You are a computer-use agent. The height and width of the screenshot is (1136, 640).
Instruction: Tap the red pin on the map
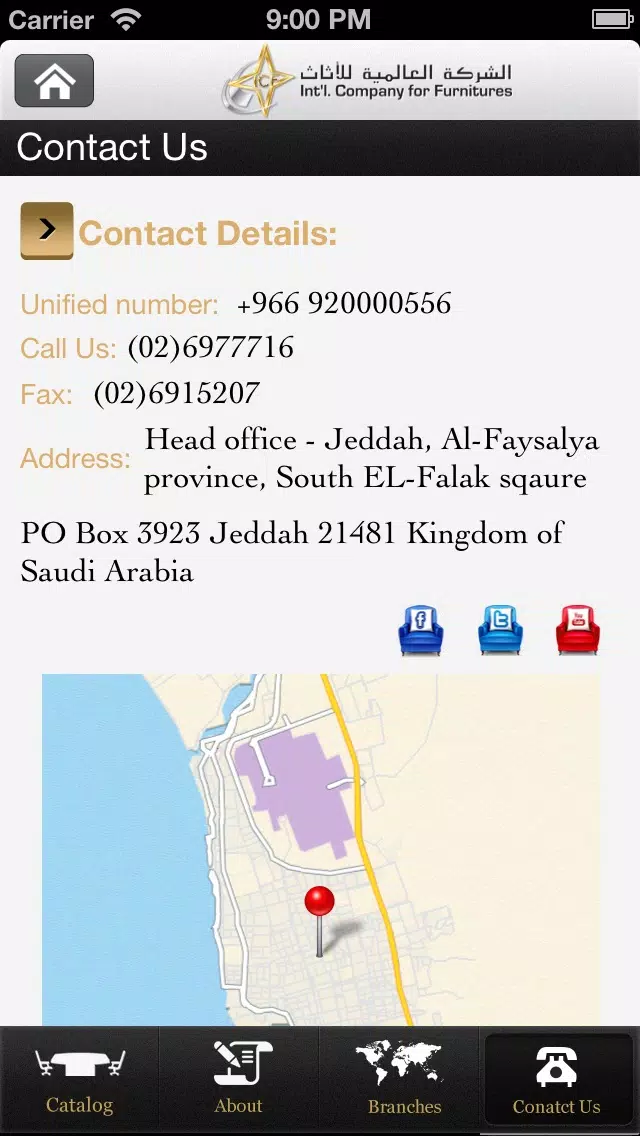tap(320, 921)
